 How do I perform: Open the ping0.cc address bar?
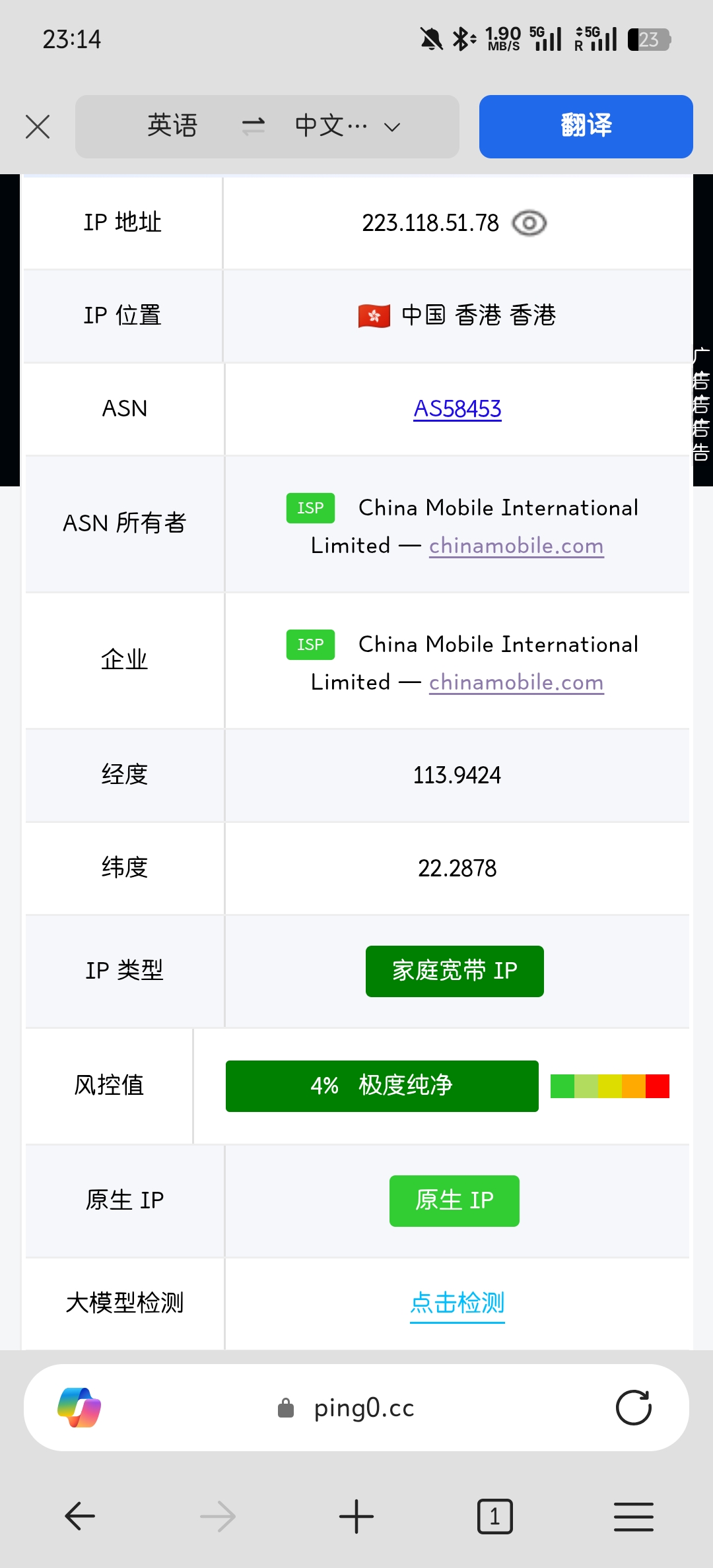(363, 1408)
